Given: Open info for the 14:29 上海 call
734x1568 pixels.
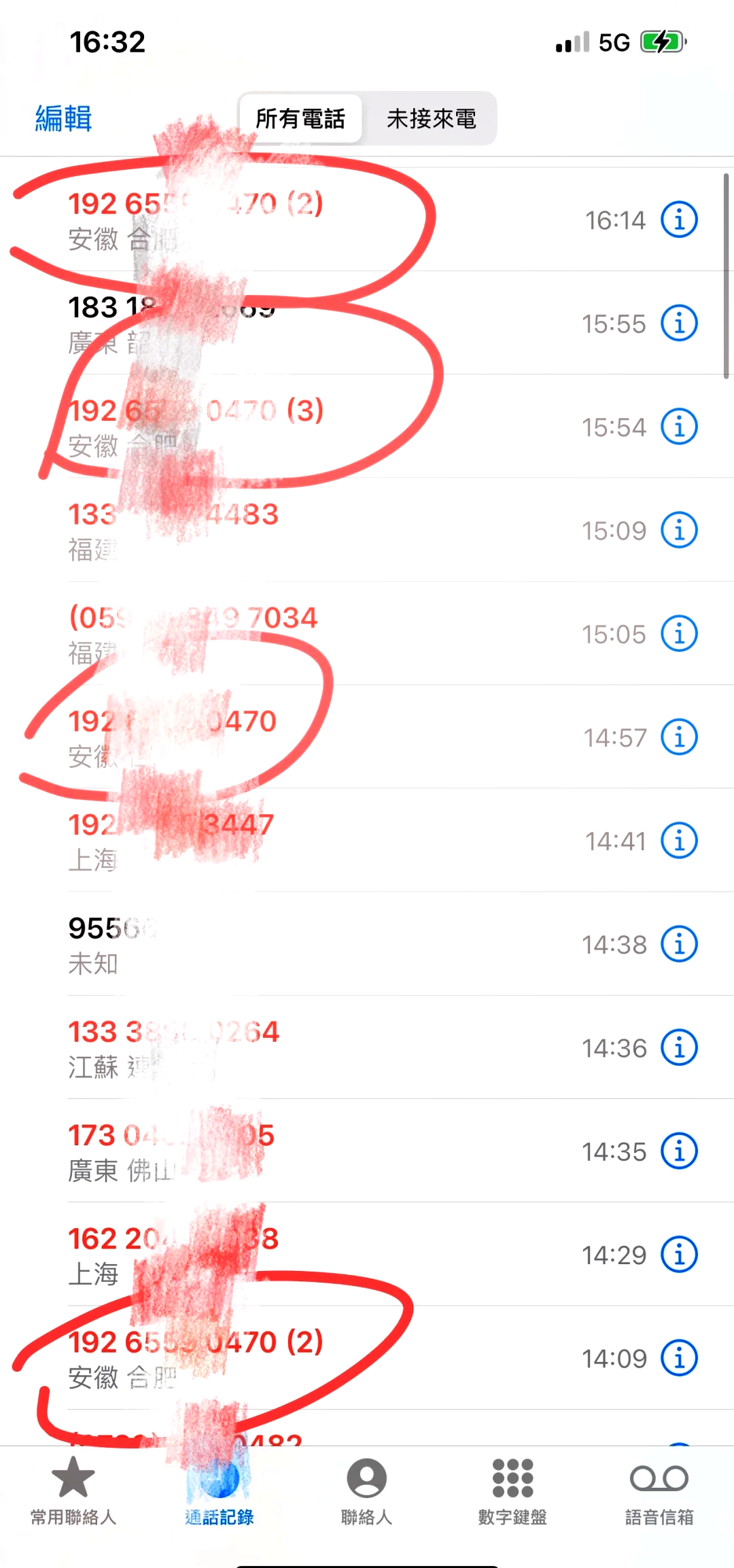Looking at the screenshot, I should 679,1254.
